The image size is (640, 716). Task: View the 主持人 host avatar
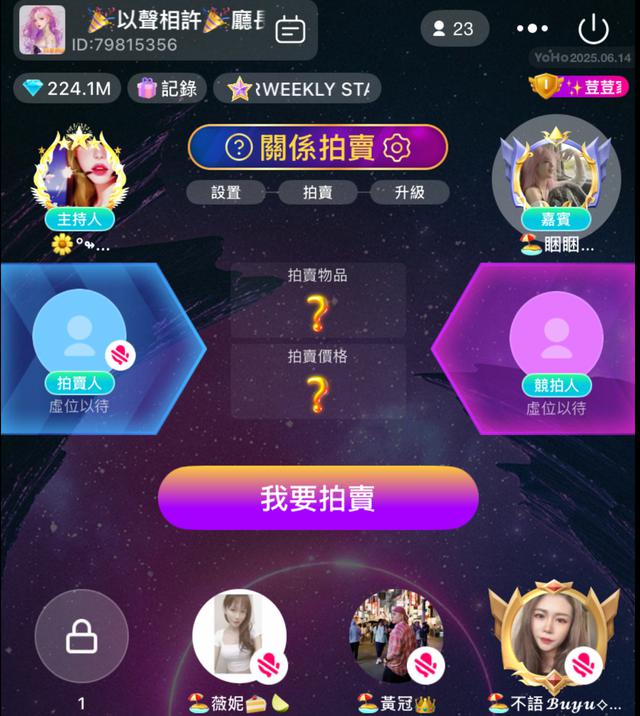(80, 176)
